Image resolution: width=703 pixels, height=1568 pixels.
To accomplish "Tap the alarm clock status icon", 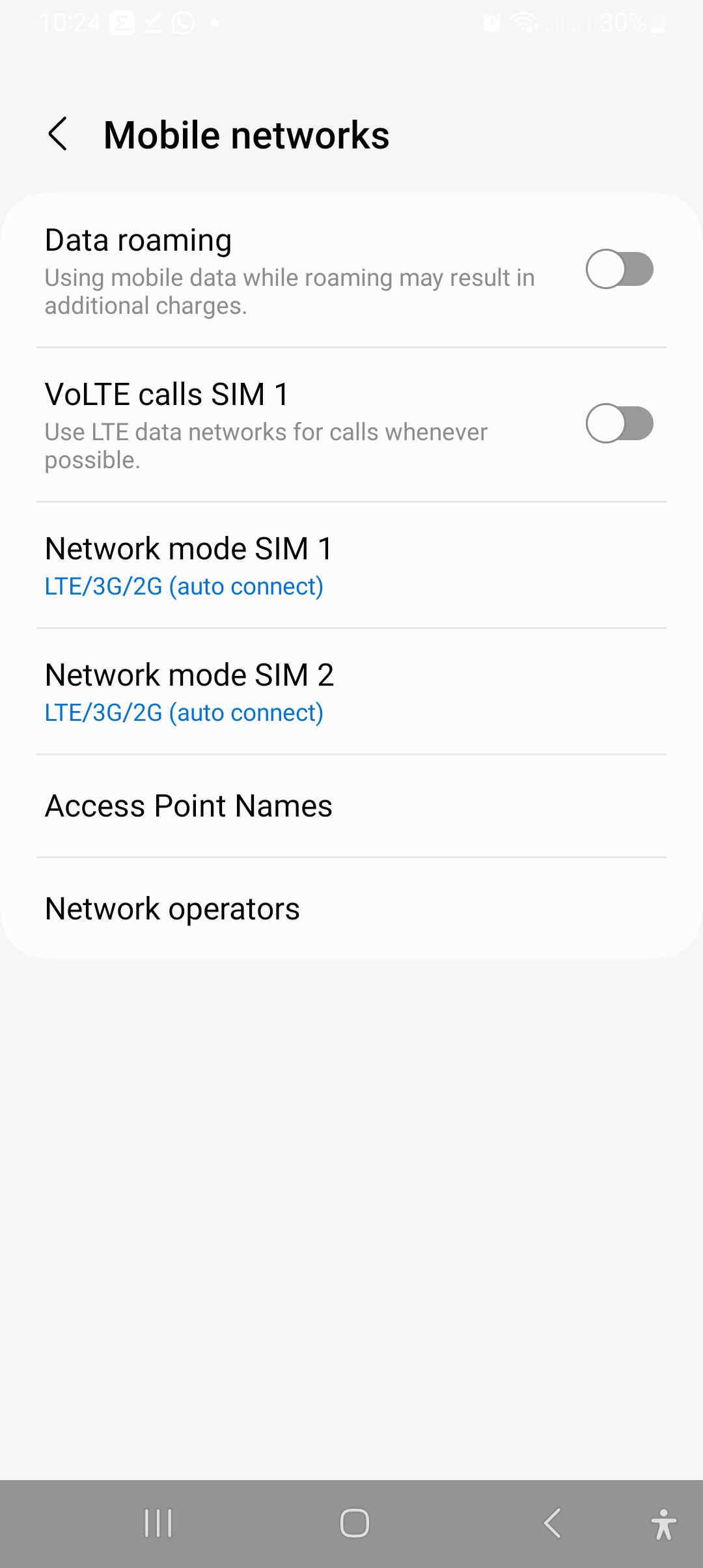I will click(x=491, y=23).
